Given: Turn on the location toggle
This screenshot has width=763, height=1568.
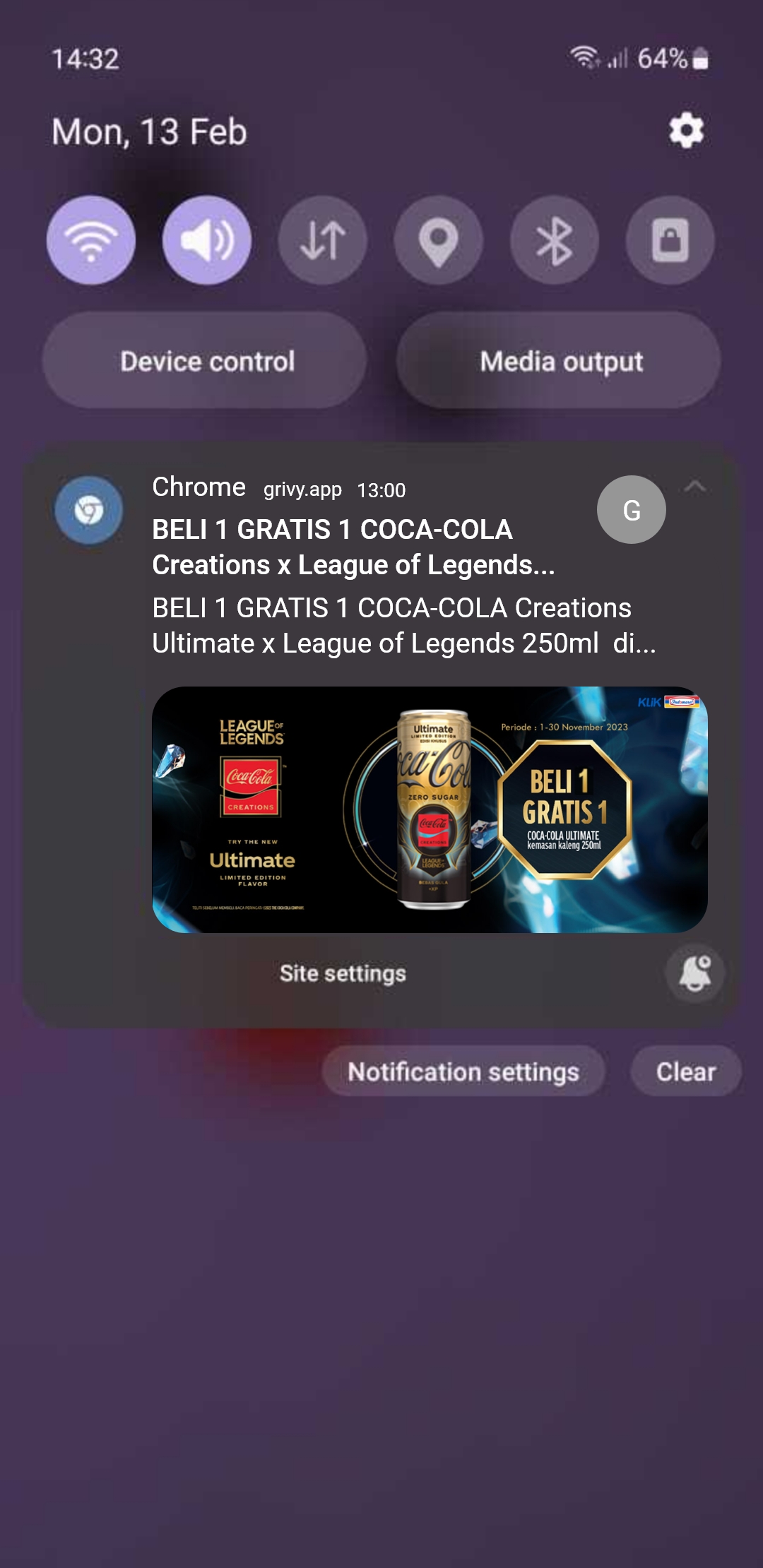Looking at the screenshot, I should [x=439, y=240].
